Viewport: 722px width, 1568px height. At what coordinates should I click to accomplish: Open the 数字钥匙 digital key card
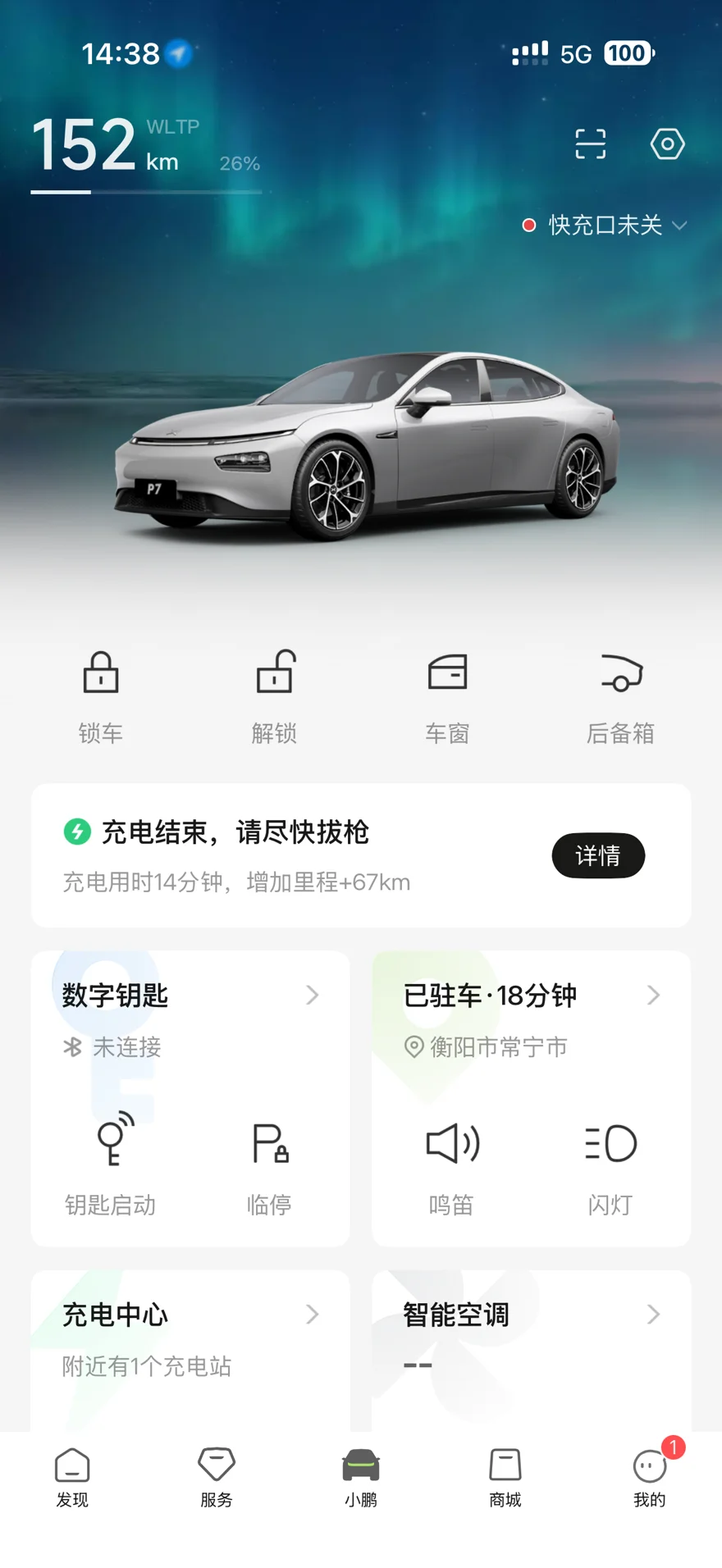pyautogui.click(x=190, y=996)
